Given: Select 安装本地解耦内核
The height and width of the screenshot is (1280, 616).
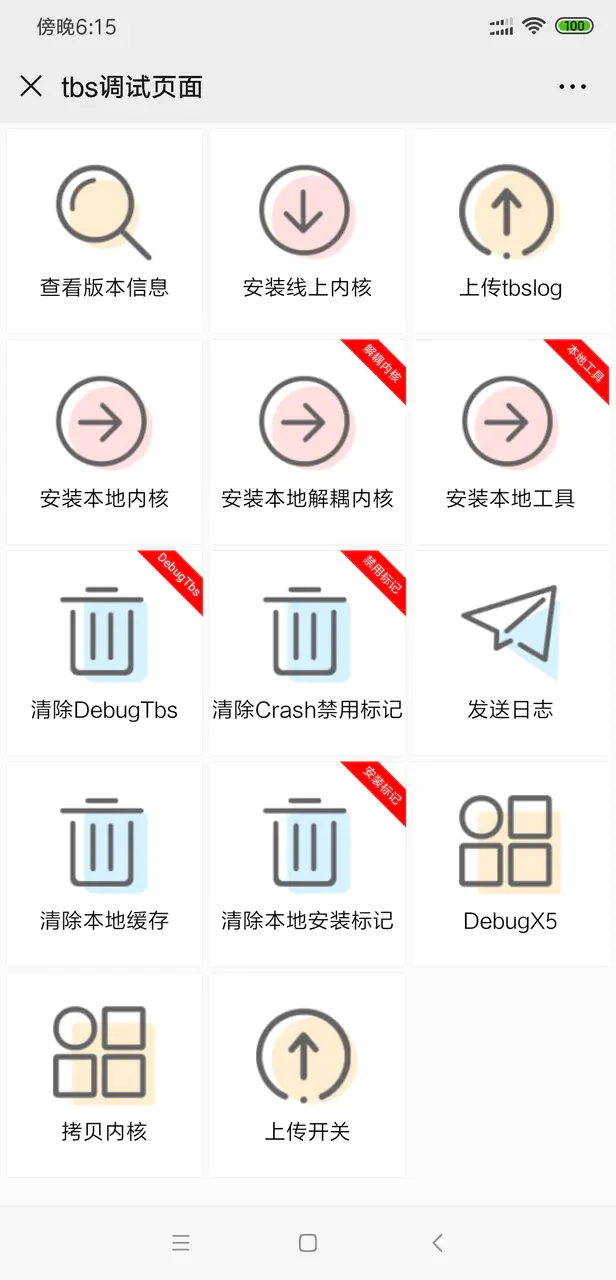Looking at the screenshot, I should (307, 442).
